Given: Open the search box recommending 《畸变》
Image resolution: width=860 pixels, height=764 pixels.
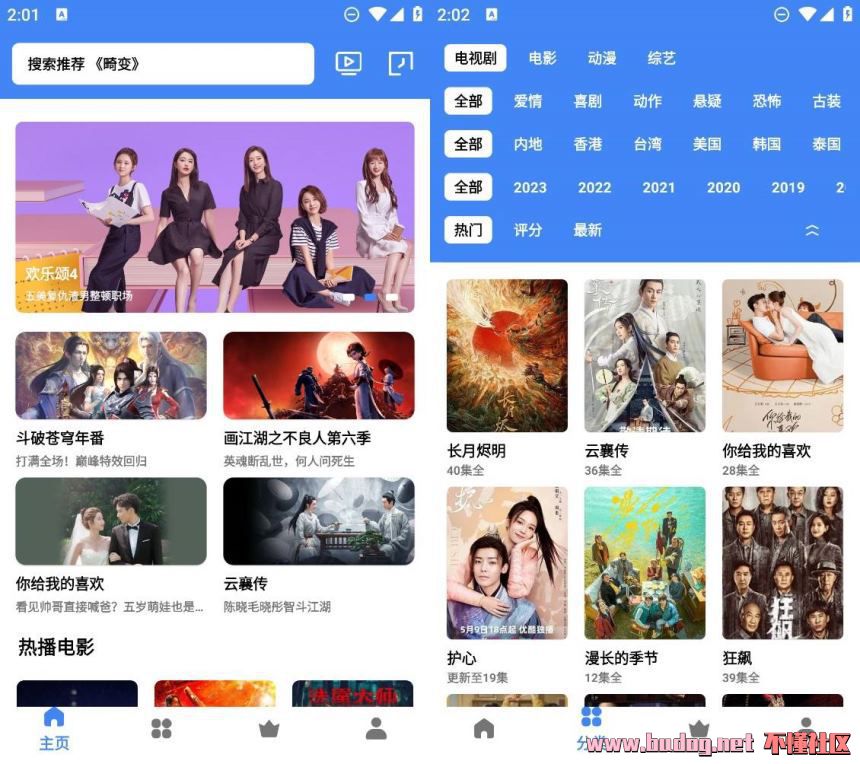Looking at the screenshot, I should pyautogui.click(x=162, y=64).
